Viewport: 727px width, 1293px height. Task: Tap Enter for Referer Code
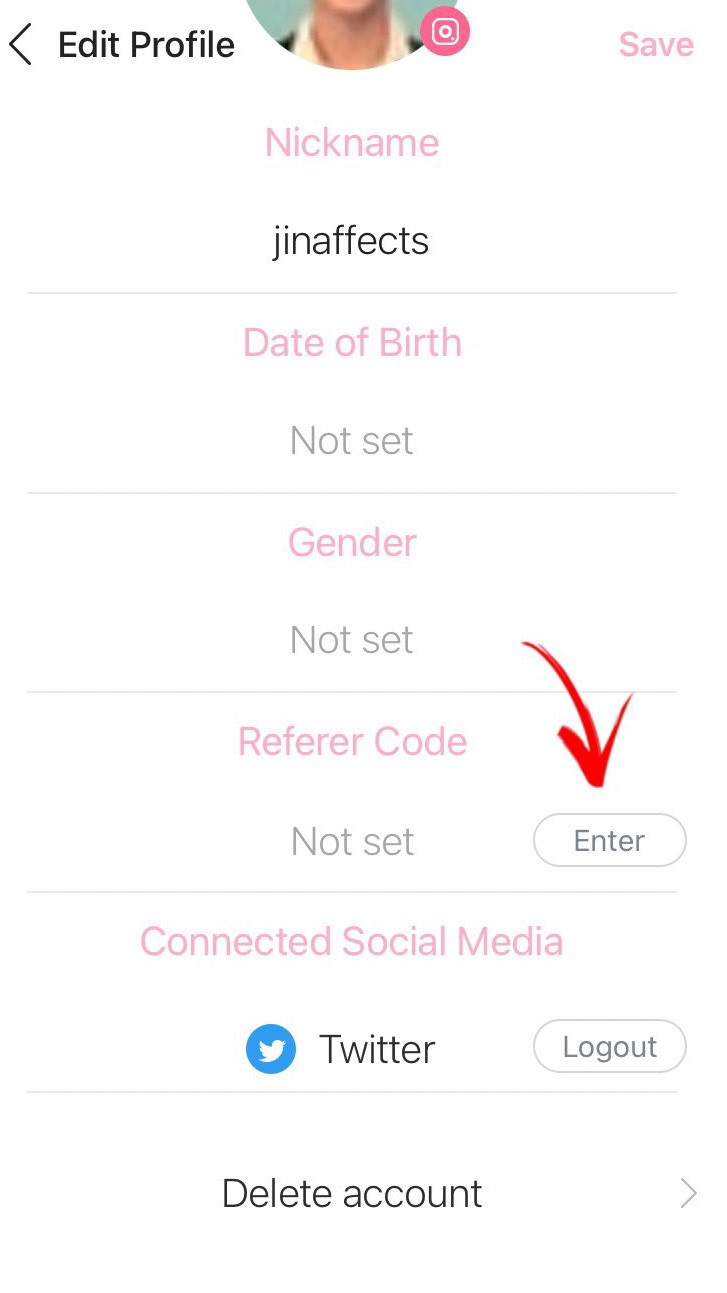[x=609, y=841]
